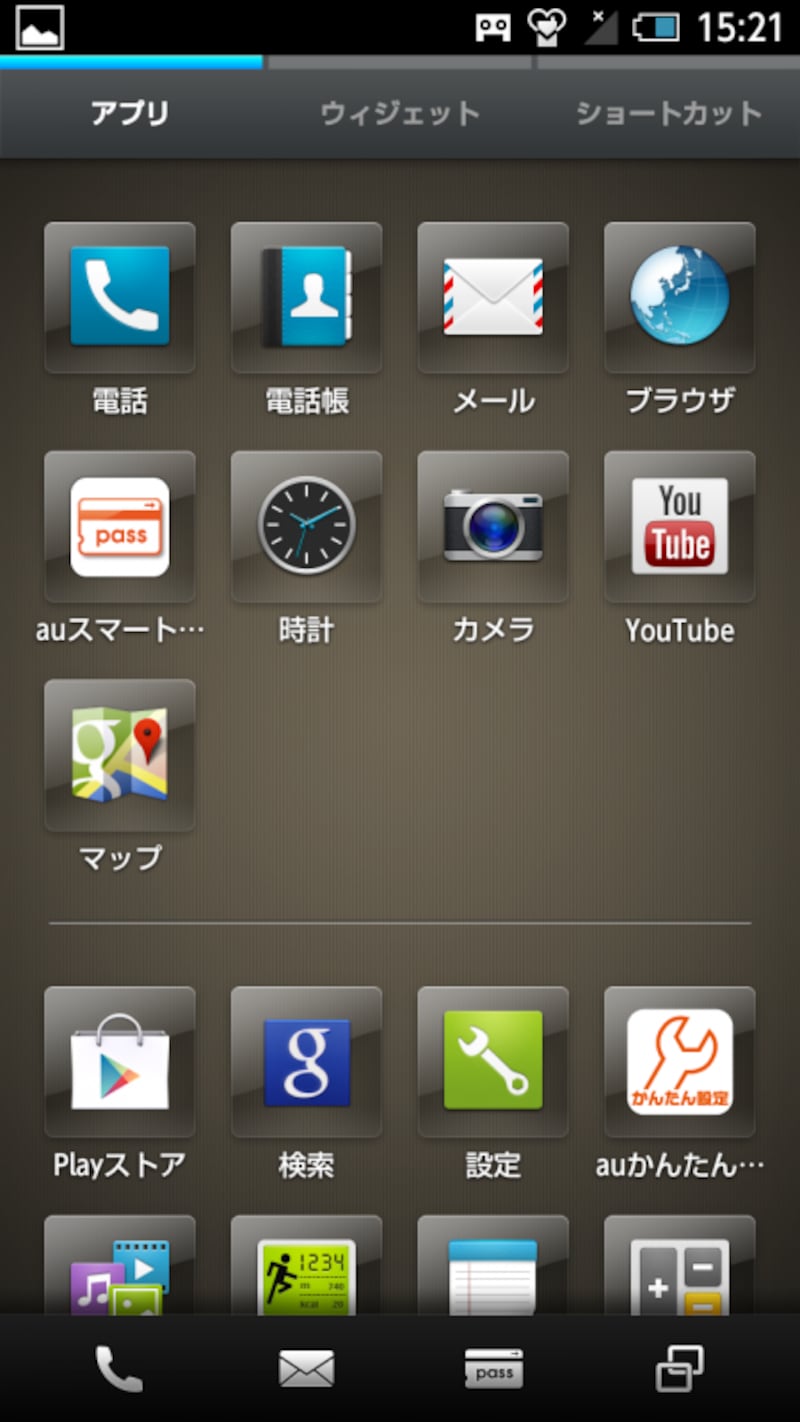Launch YouTube

pos(680,526)
